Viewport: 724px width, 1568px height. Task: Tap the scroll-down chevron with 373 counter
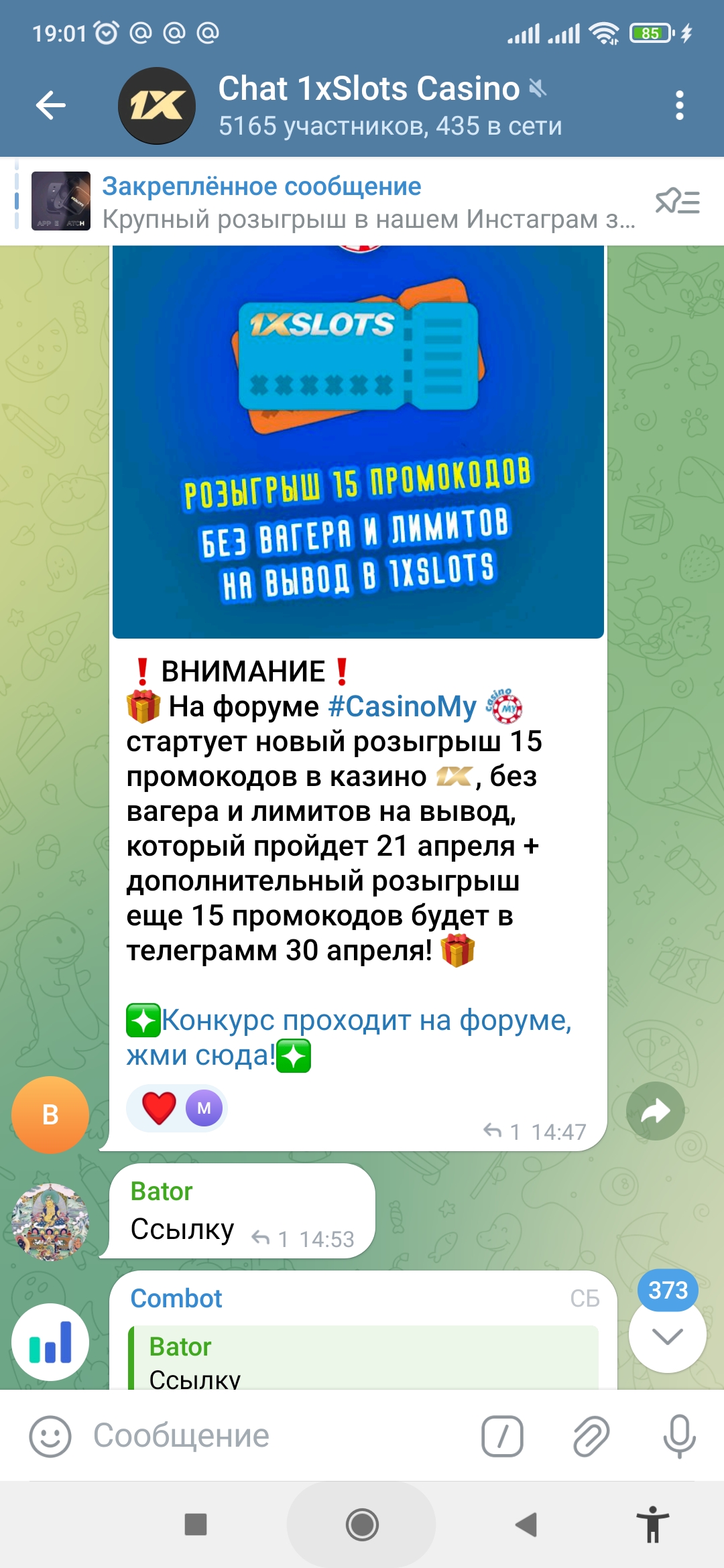pos(668,1337)
